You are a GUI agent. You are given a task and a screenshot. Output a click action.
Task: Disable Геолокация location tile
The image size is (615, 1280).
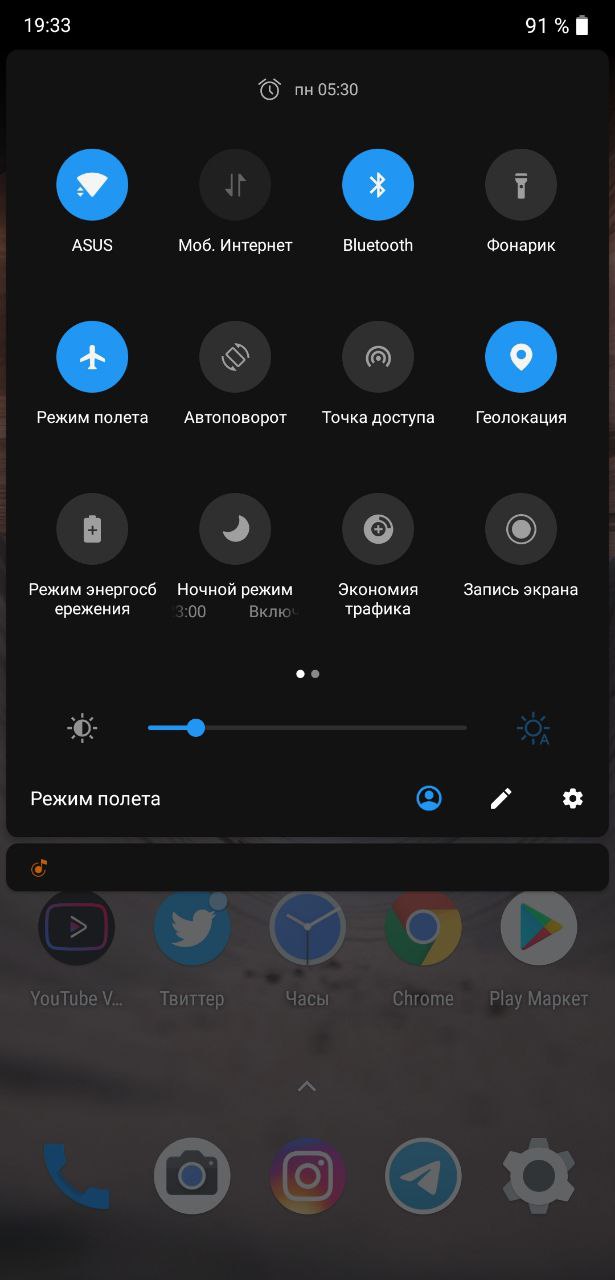point(521,357)
